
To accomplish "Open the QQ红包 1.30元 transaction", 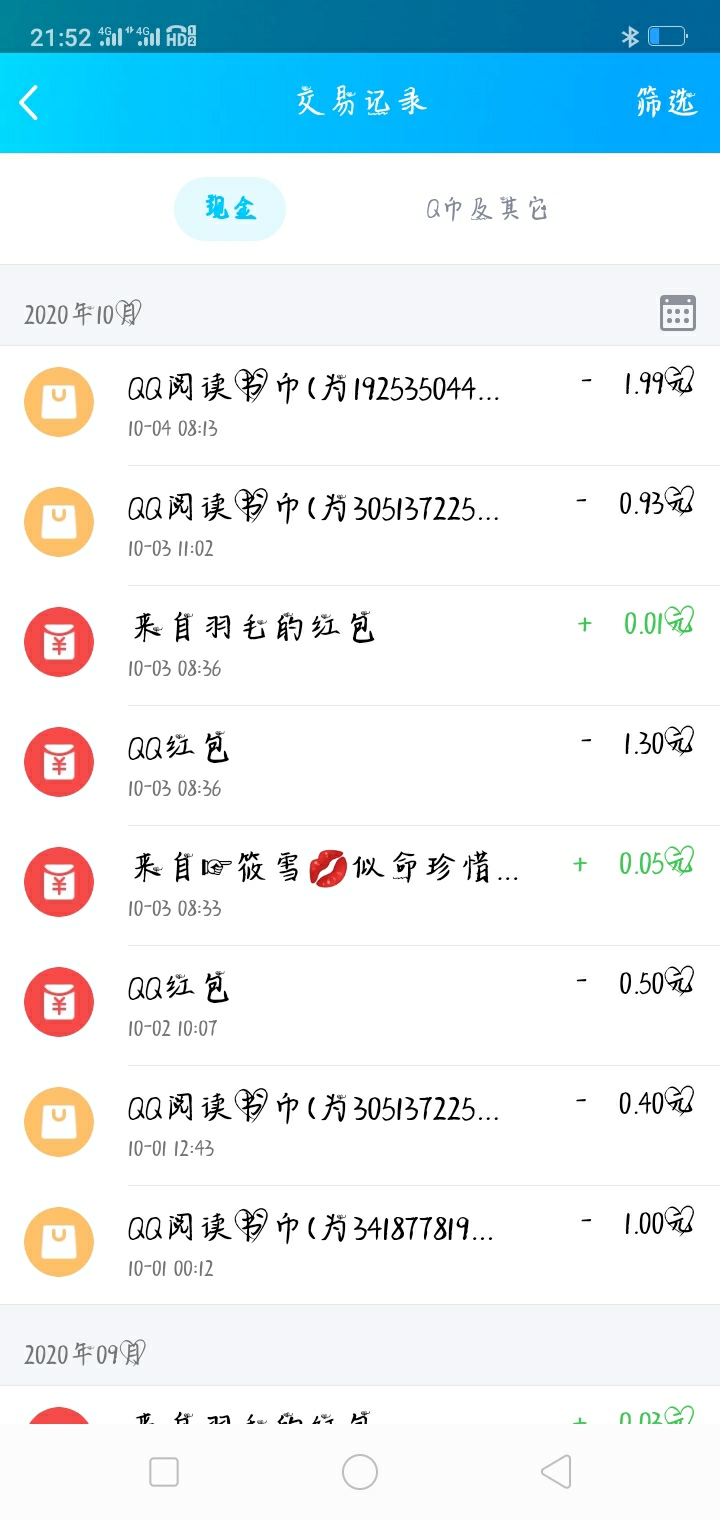I will point(360,765).
